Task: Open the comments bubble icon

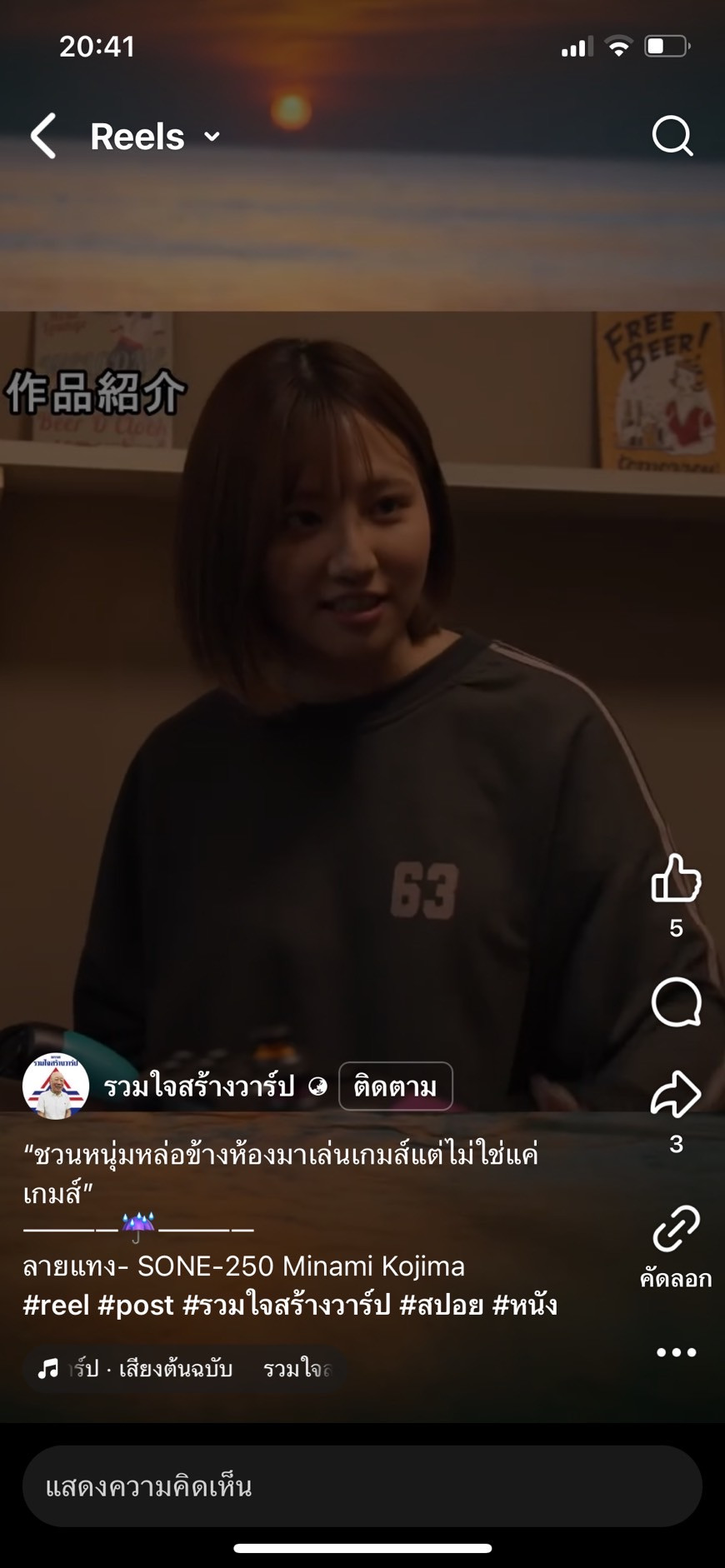Action: click(676, 1002)
